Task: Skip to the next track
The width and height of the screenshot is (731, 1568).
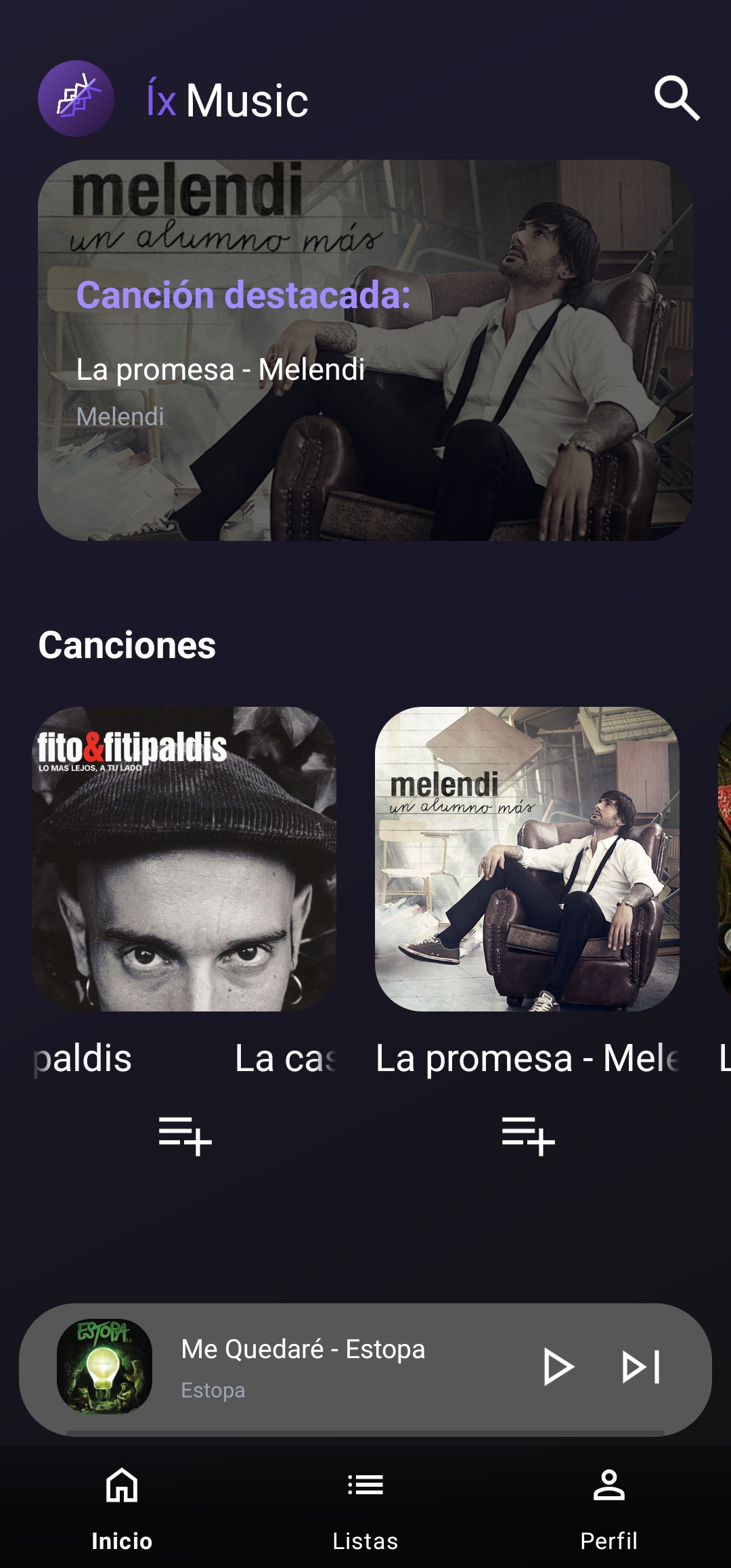Action: point(639,1366)
